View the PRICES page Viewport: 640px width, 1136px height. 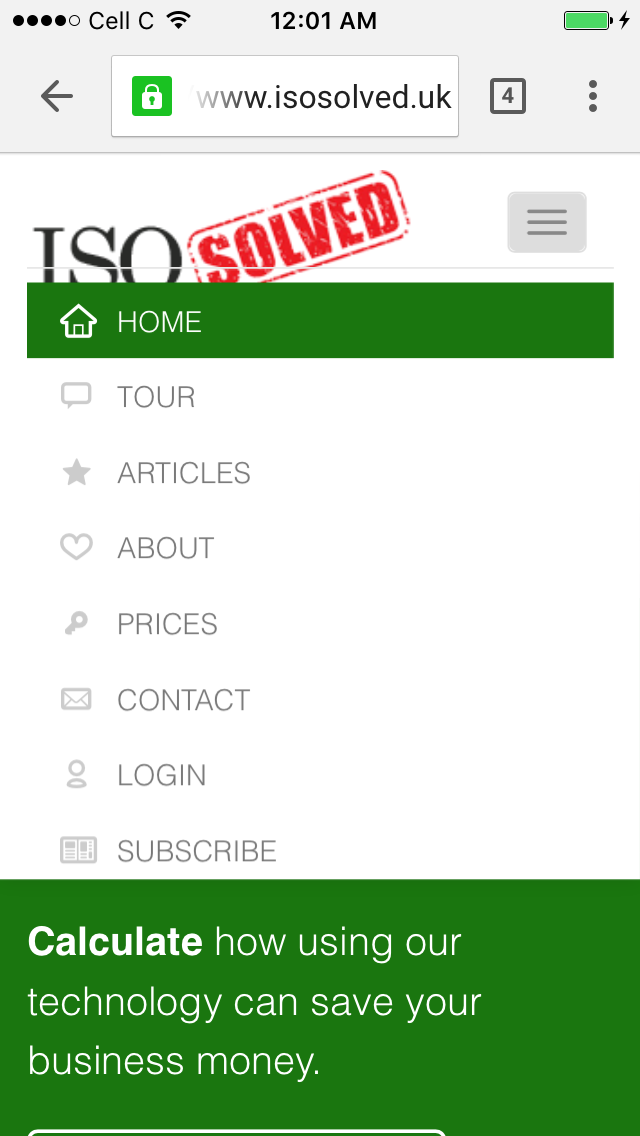tap(320, 624)
